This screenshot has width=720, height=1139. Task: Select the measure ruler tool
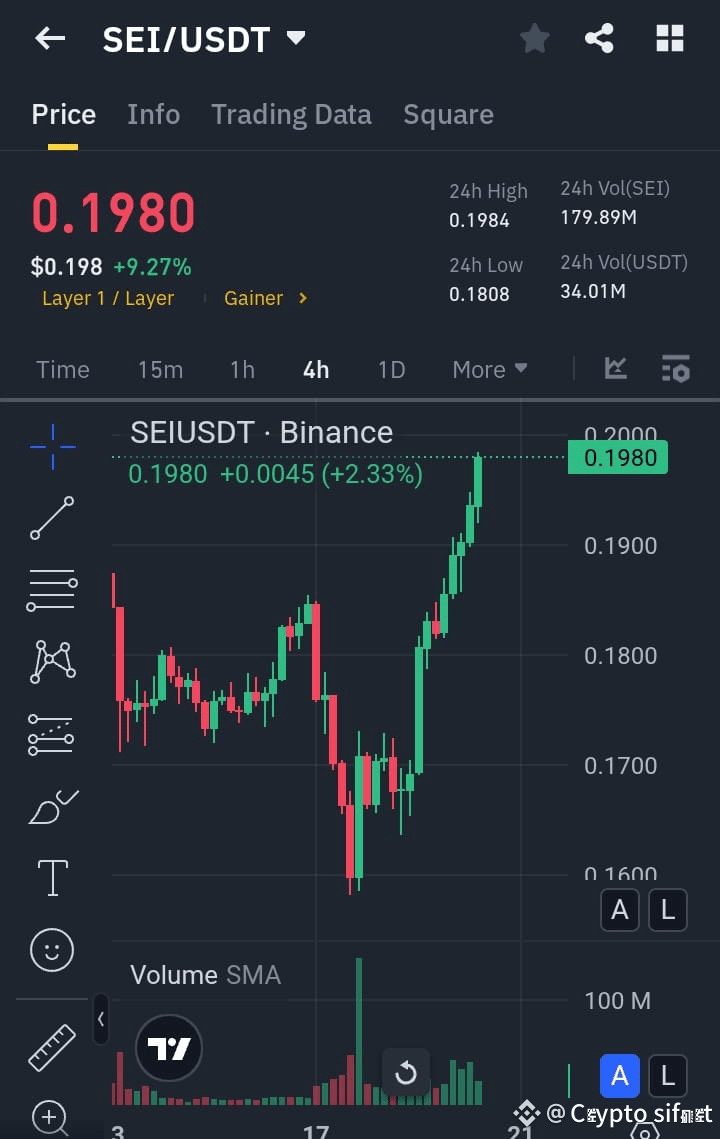click(x=50, y=1046)
